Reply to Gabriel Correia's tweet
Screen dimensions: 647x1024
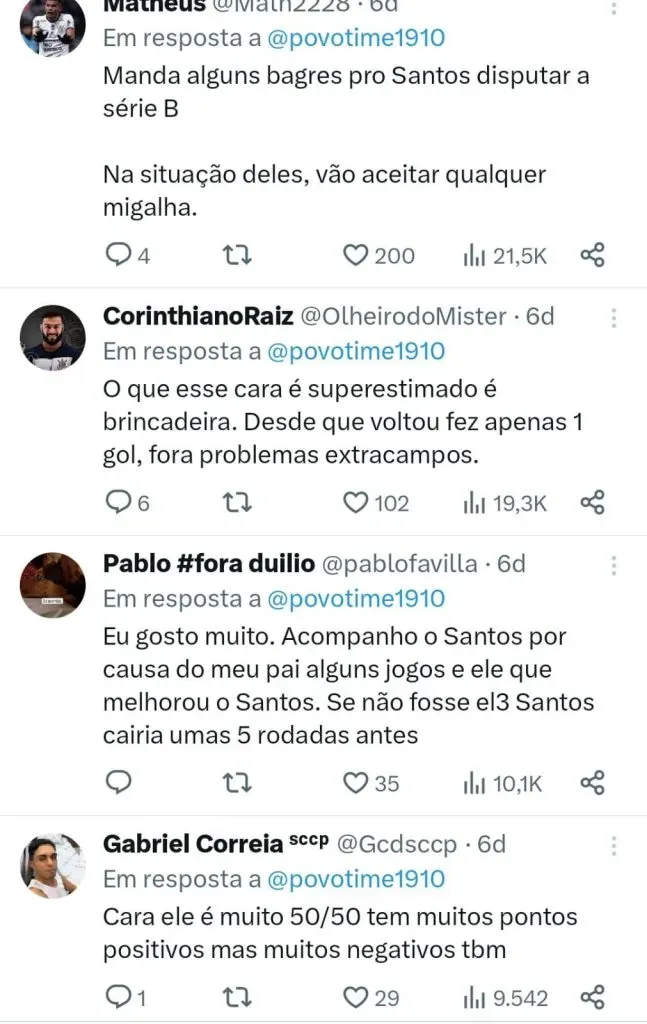(x=118, y=997)
